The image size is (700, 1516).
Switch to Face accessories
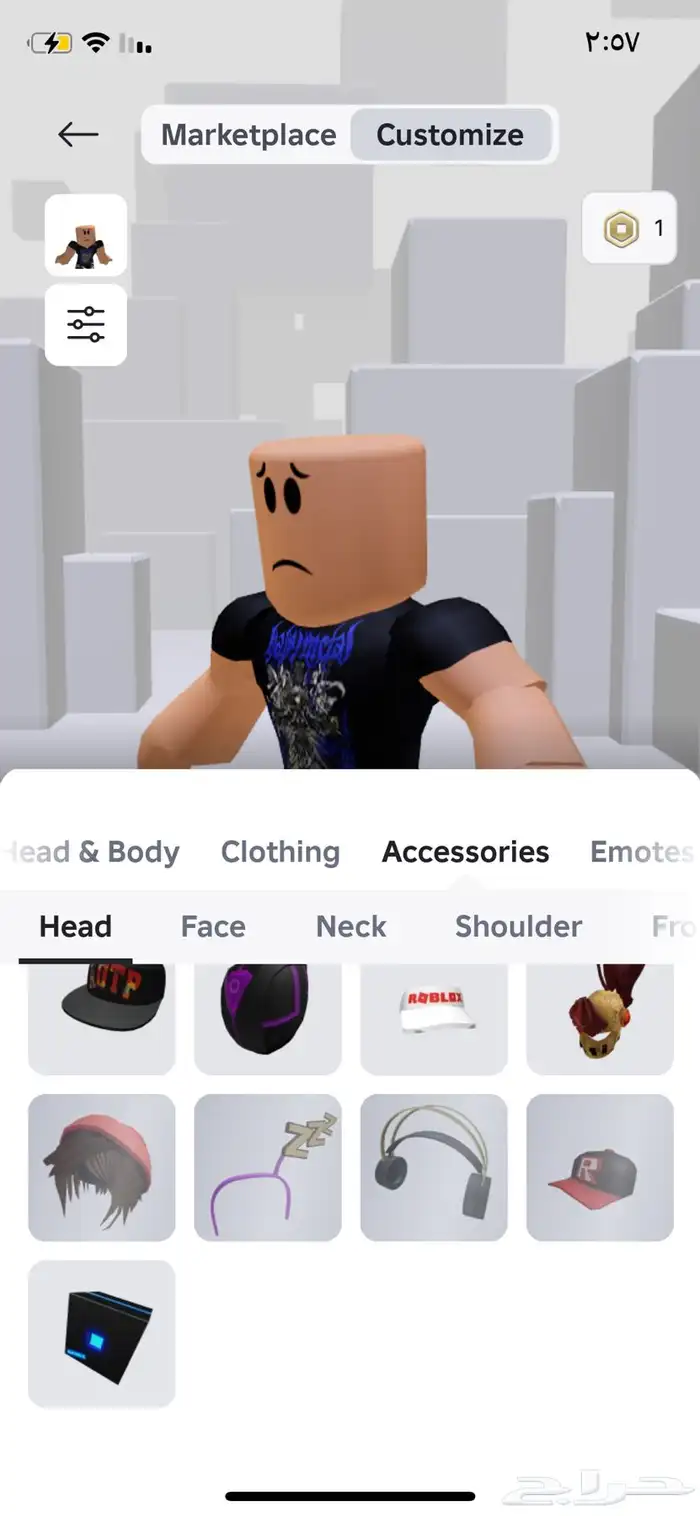pos(213,927)
